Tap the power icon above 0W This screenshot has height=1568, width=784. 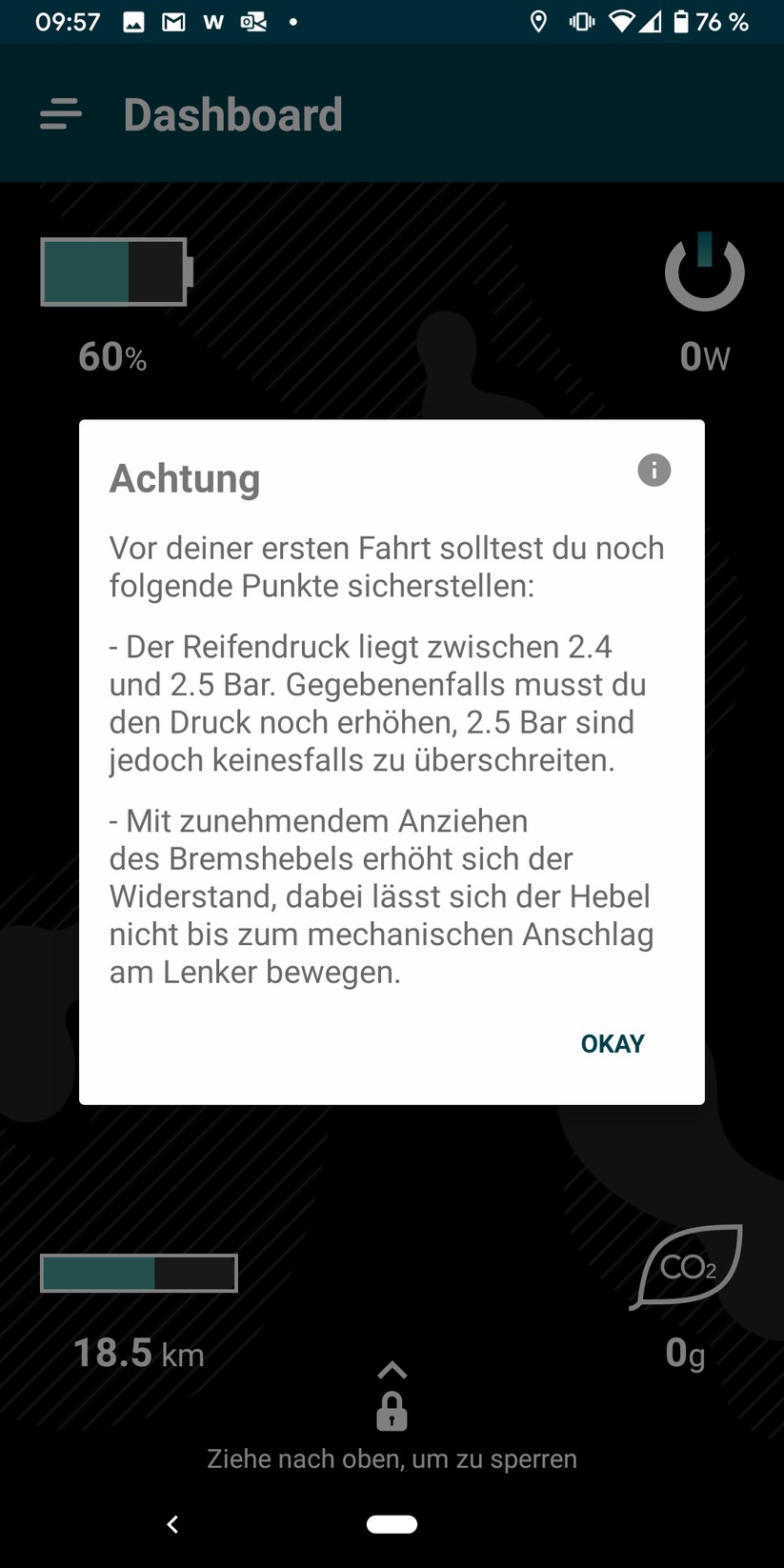[x=704, y=272]
